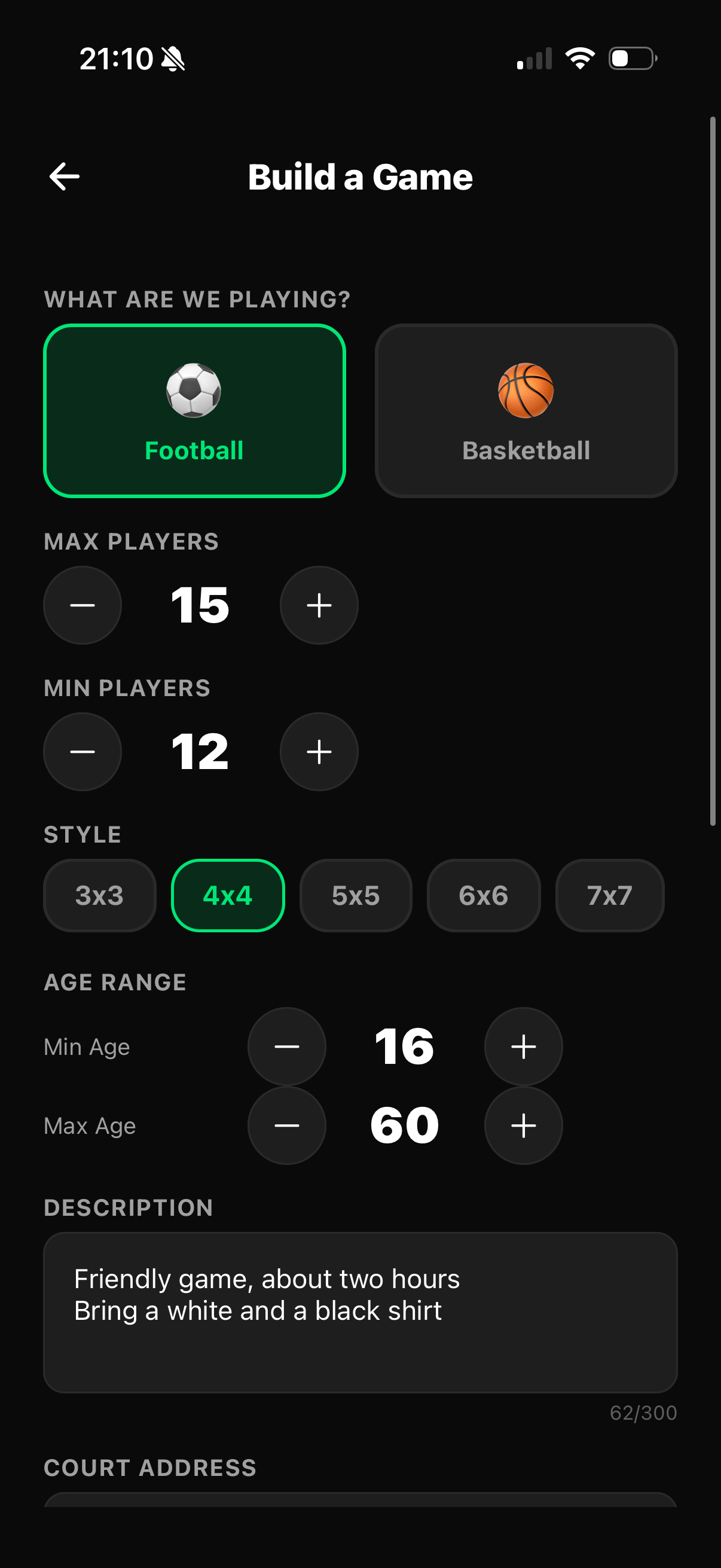Screen dimensions: 721x1568
Task: Tap the plus icon under Min Players
Action: tap(318, 752)
